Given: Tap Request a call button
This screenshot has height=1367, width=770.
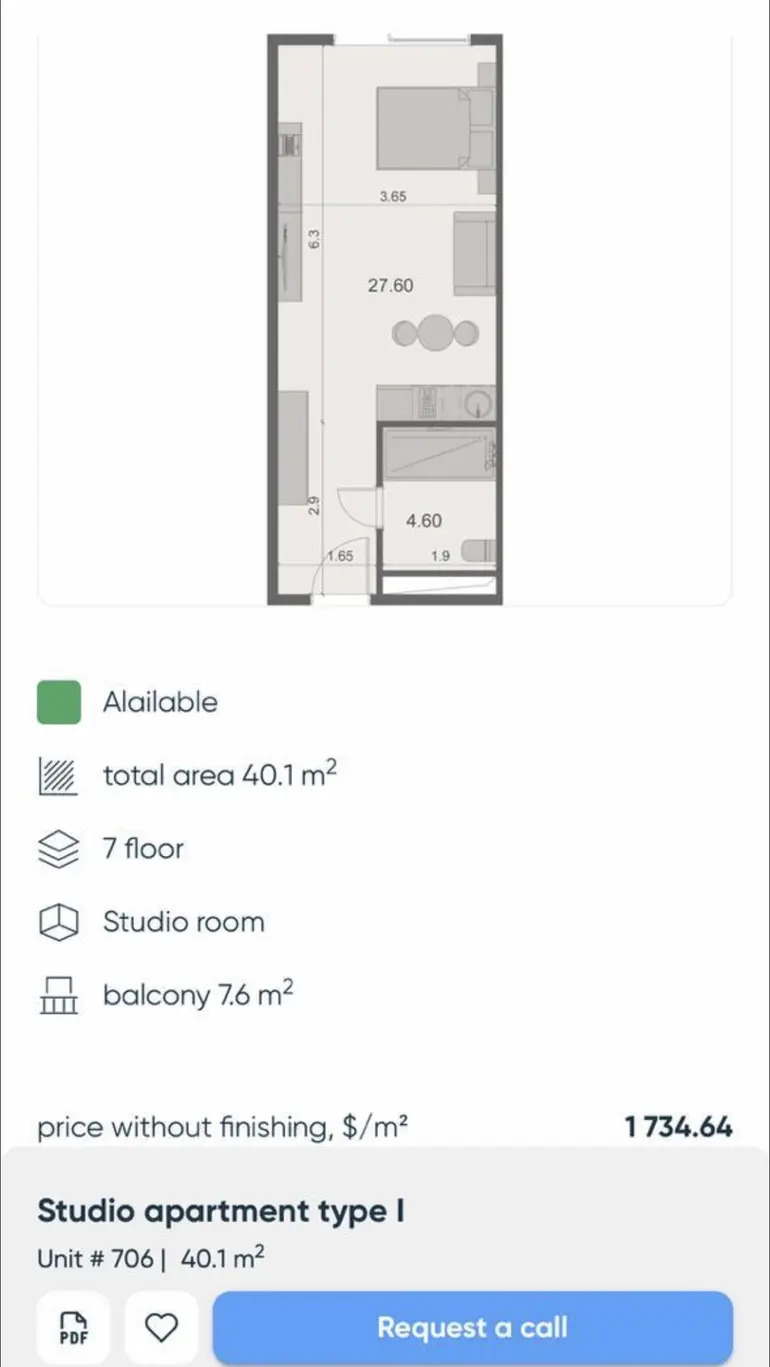Looking at the screenshot, I should coord(472,1328).
